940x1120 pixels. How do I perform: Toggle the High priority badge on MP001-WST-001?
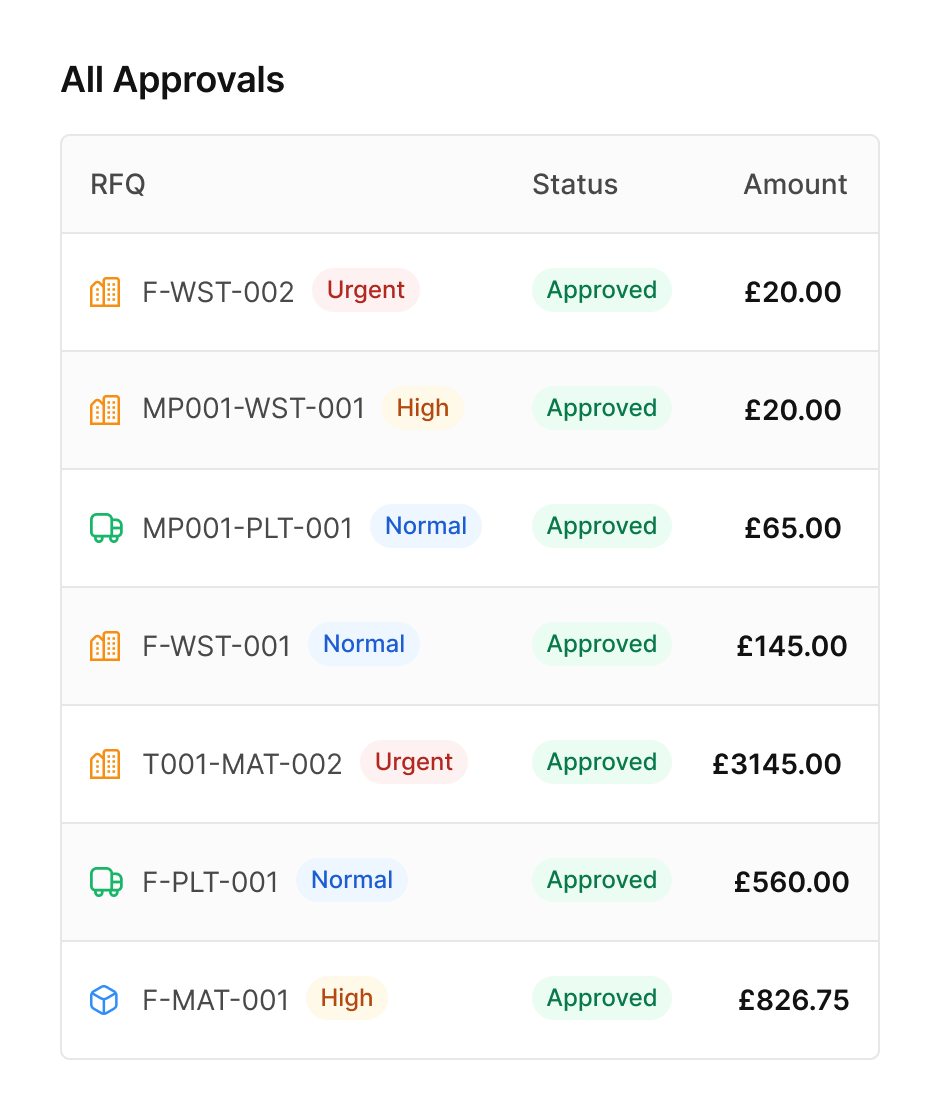[421, 408]
